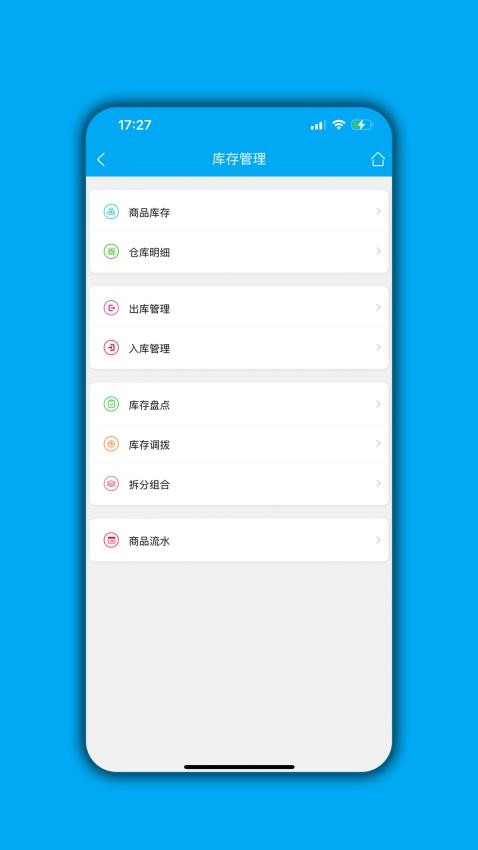
Task: Select 库存调拨
Action: (239, 445)
